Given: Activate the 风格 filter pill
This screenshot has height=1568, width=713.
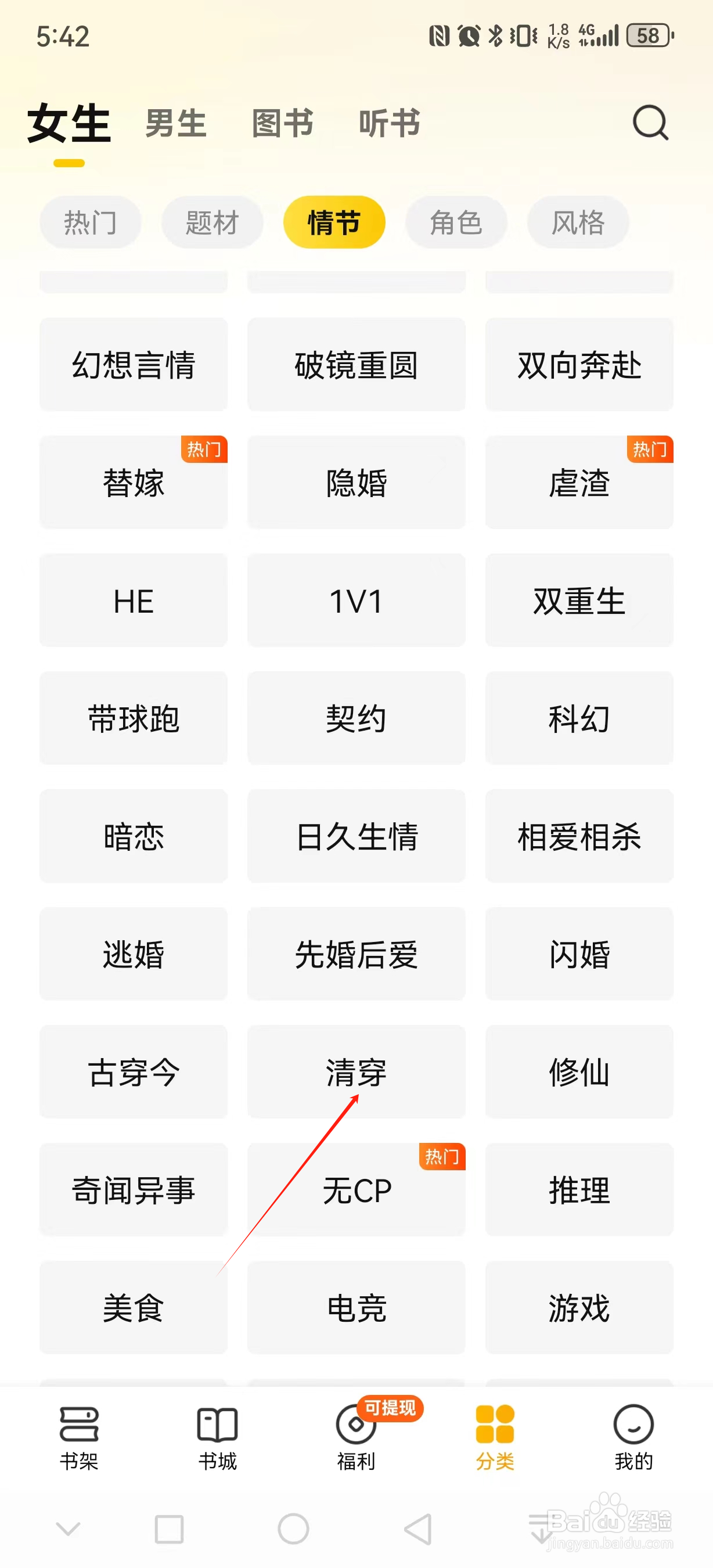Looking at the screenshot, I should [x=577, y=222].
